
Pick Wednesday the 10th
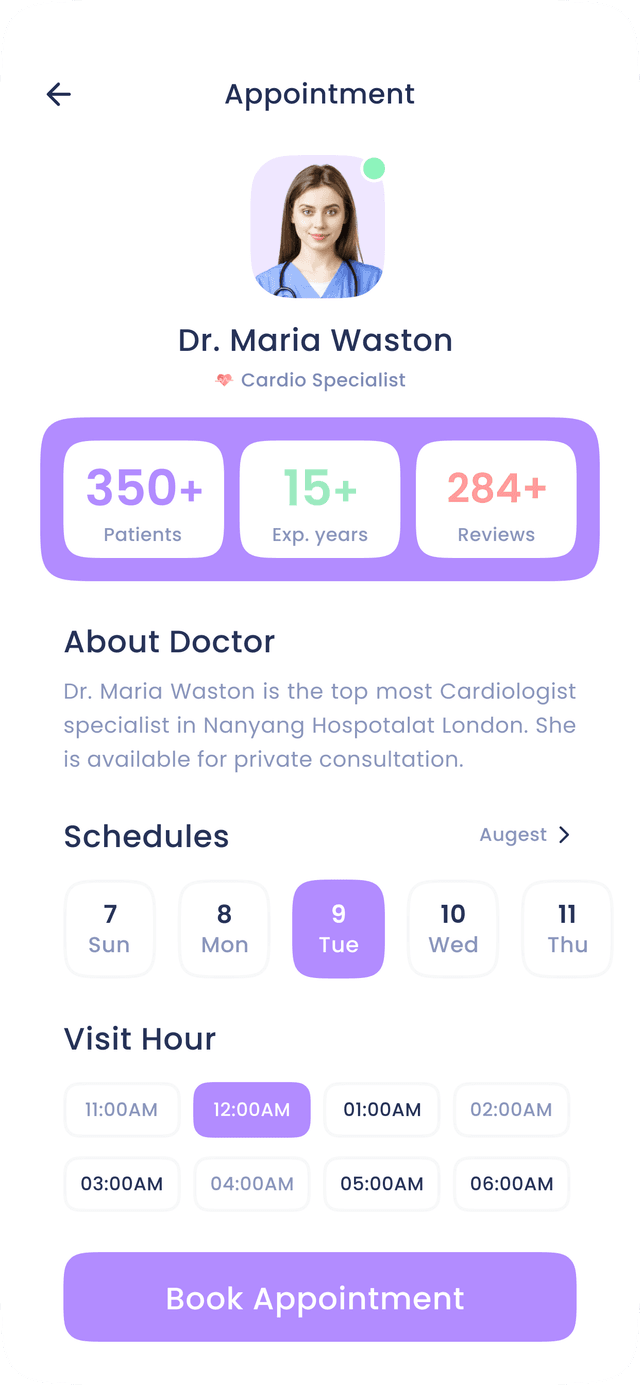453,929
